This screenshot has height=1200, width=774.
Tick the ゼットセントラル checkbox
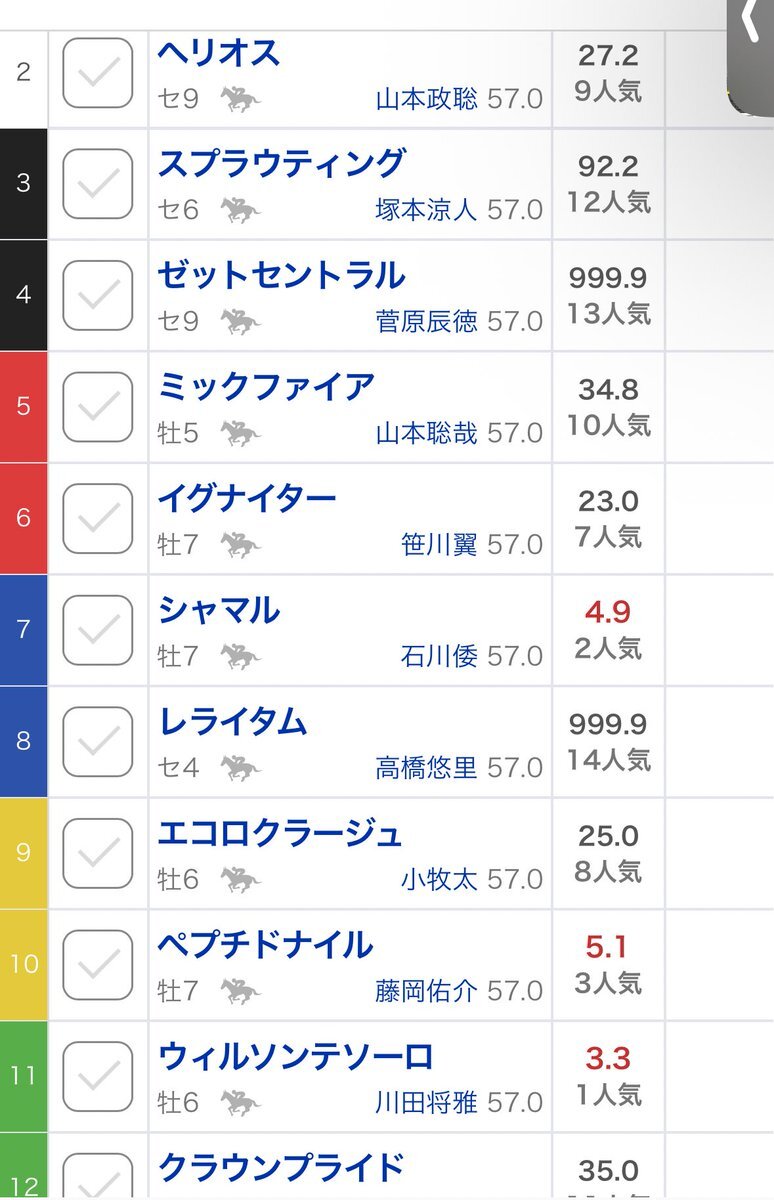[x=97, y=295]
